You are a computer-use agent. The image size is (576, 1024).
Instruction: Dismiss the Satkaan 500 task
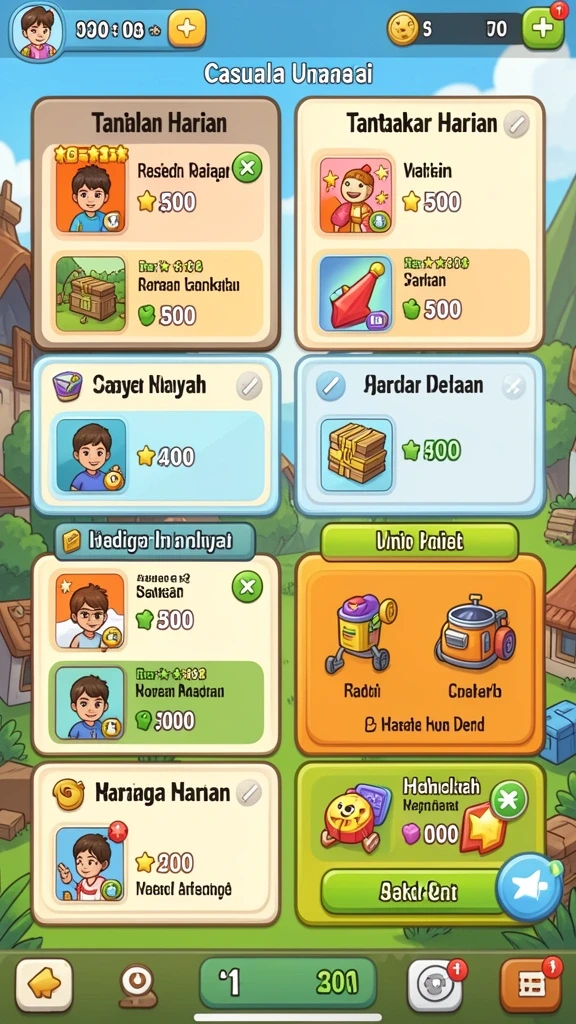coord(247,588)
